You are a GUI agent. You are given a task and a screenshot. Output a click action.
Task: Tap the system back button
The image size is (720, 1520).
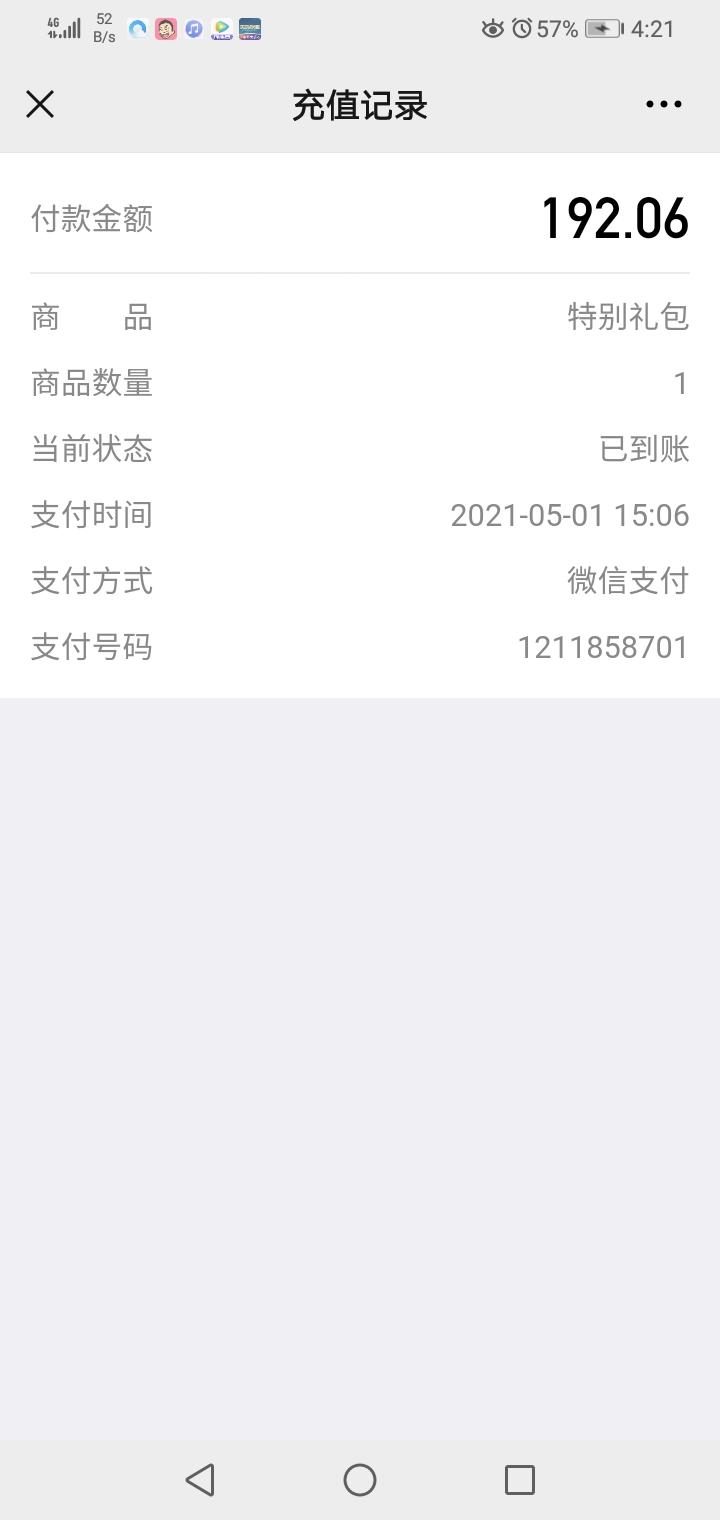(x=200, y=1480)
